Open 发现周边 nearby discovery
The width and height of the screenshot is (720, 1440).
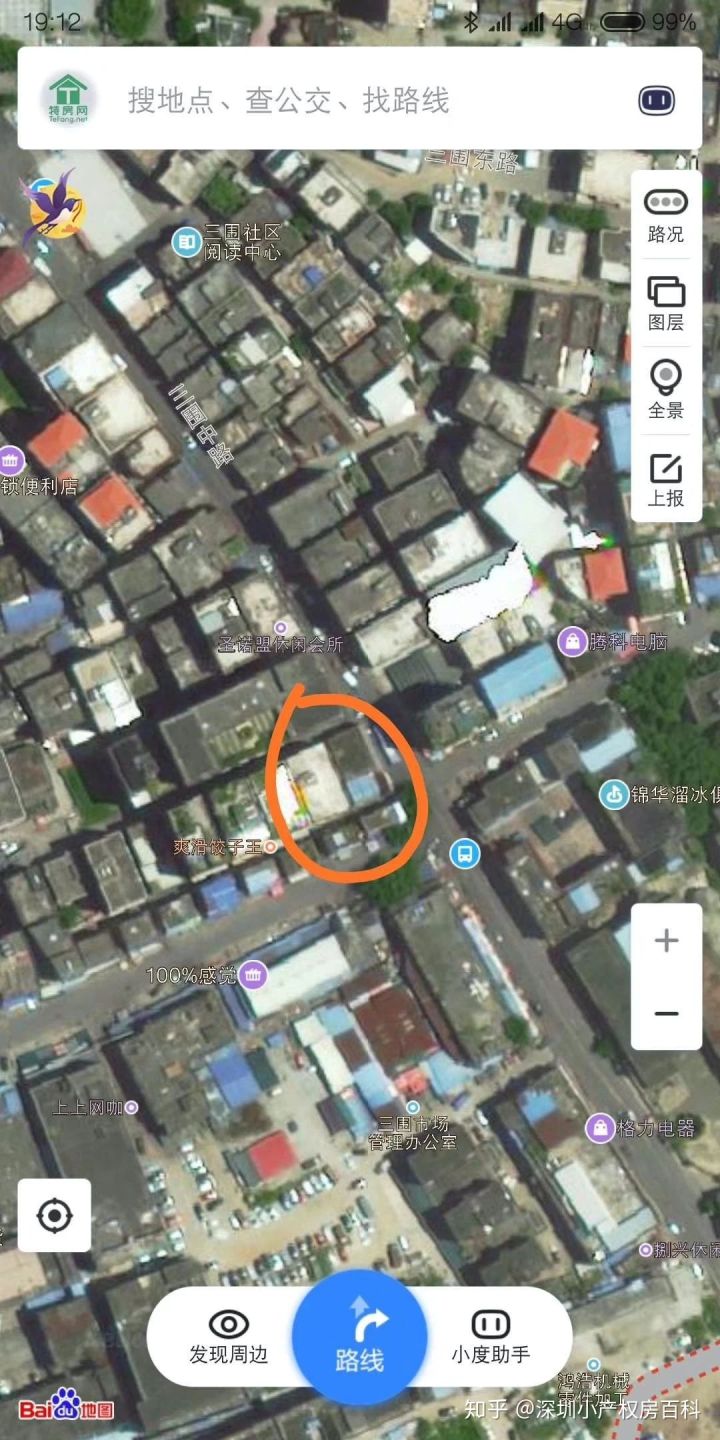coord(229,1337)
